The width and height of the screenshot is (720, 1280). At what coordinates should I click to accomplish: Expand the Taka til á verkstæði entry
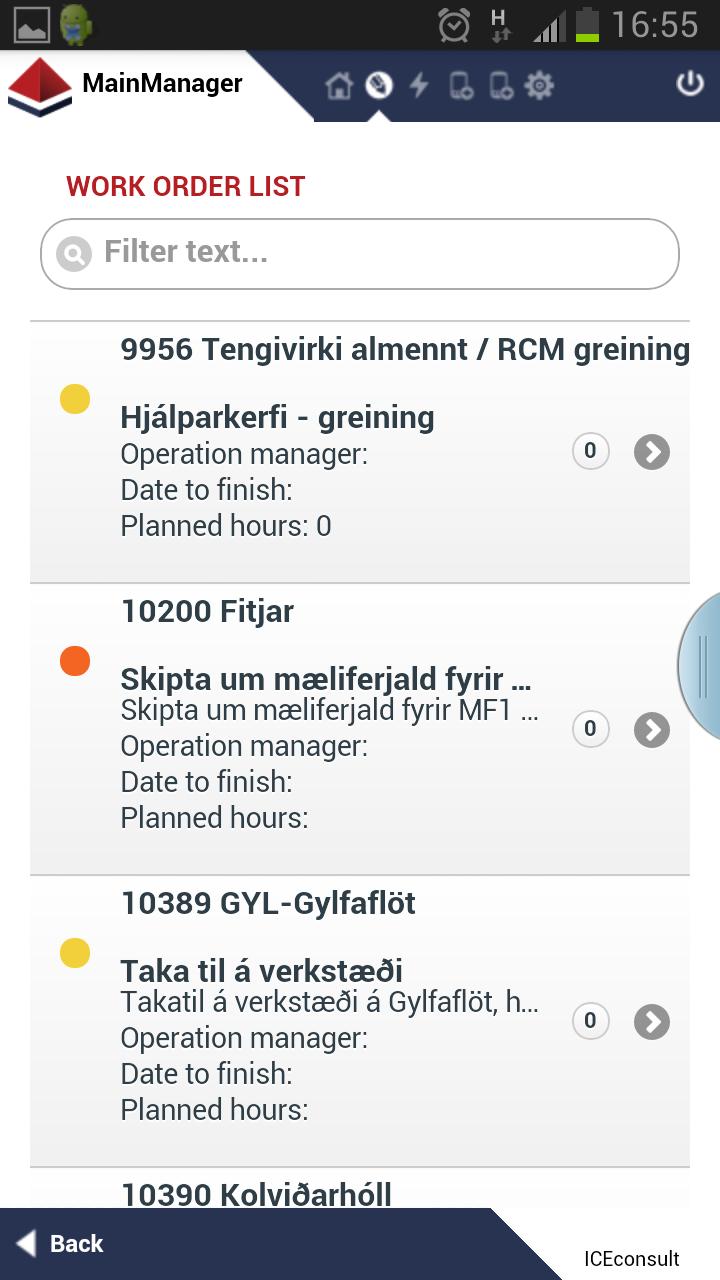(x=651, y=1021)
